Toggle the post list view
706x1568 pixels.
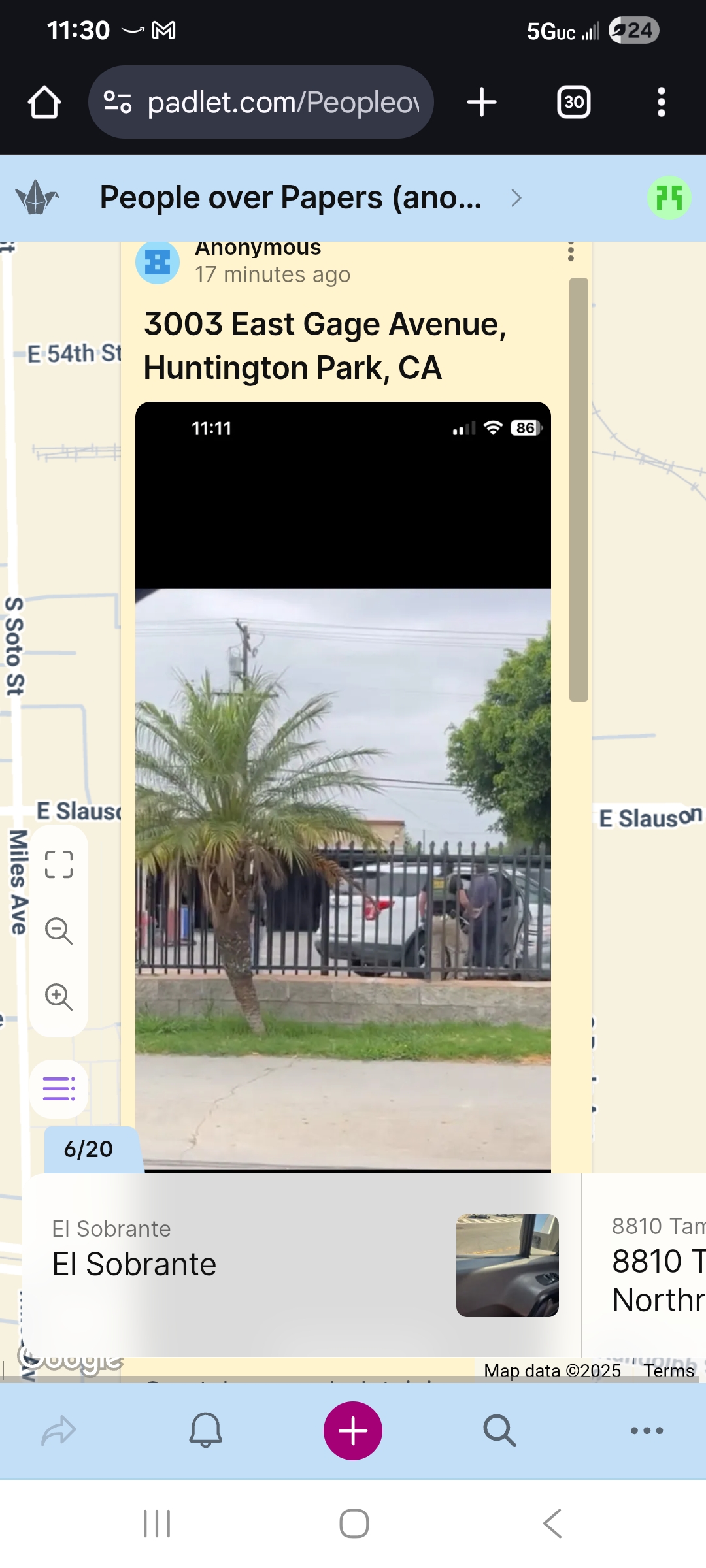coord(59,1088)
